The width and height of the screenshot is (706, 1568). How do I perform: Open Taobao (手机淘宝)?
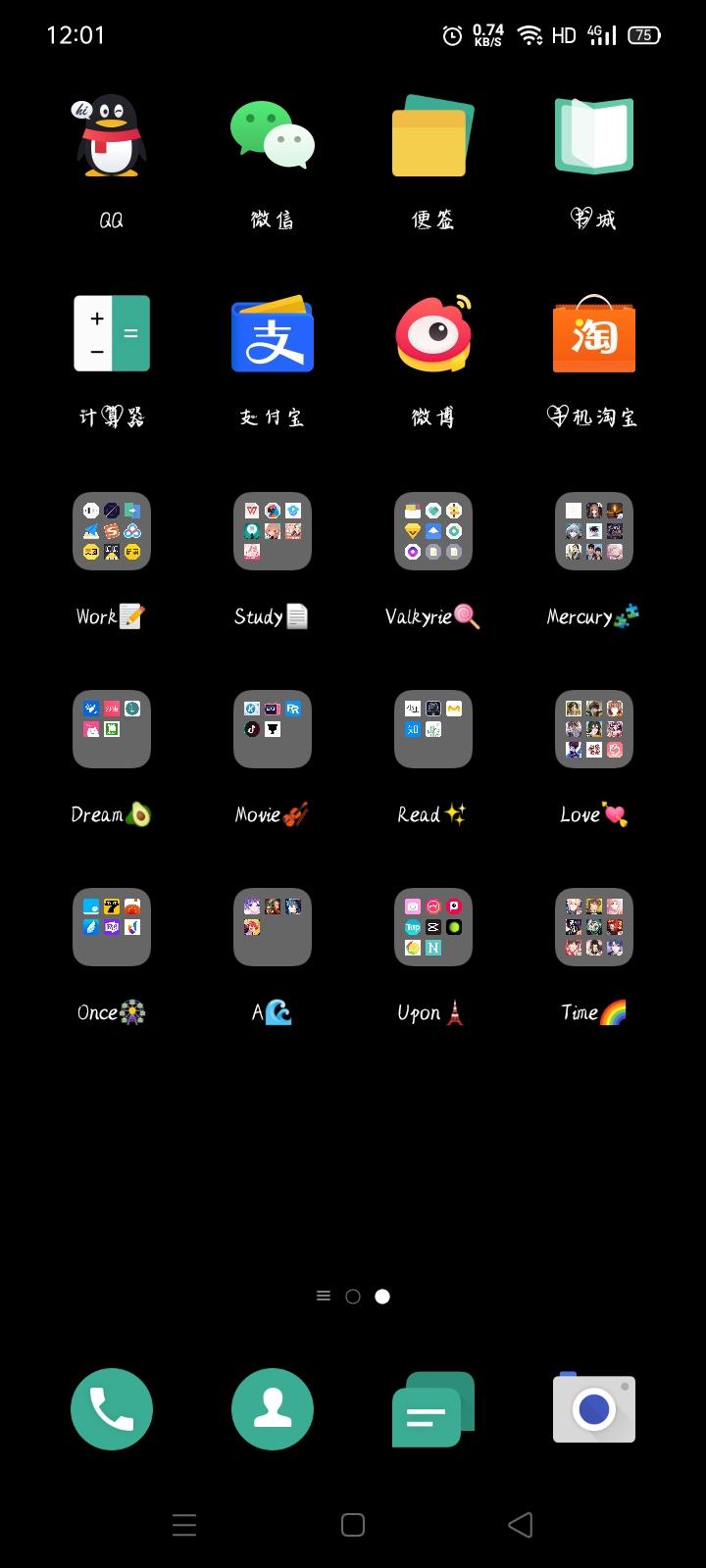(x=593, y=335)
